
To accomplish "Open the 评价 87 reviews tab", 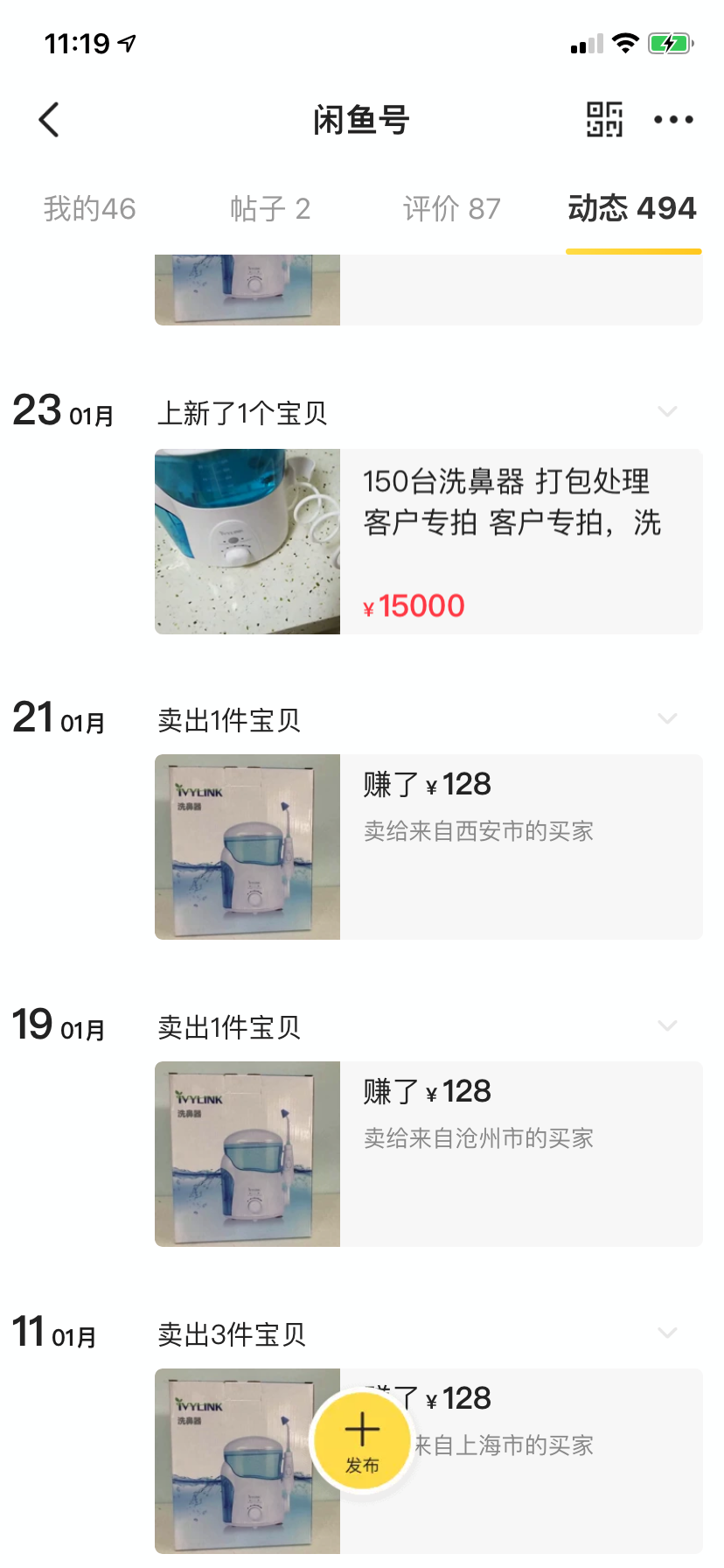I will point(452,208).
